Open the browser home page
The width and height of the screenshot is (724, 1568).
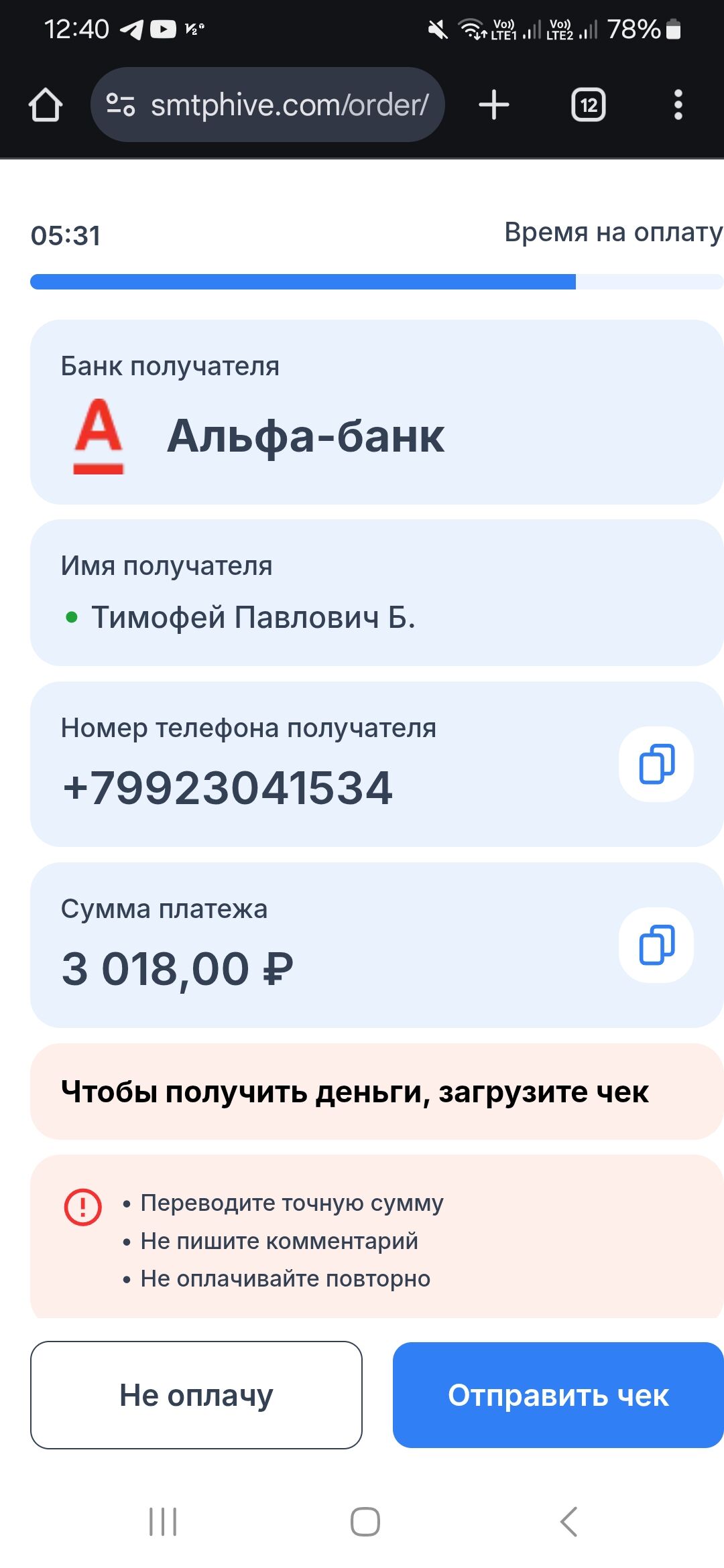pyautogui.click(x=46, y=105)
